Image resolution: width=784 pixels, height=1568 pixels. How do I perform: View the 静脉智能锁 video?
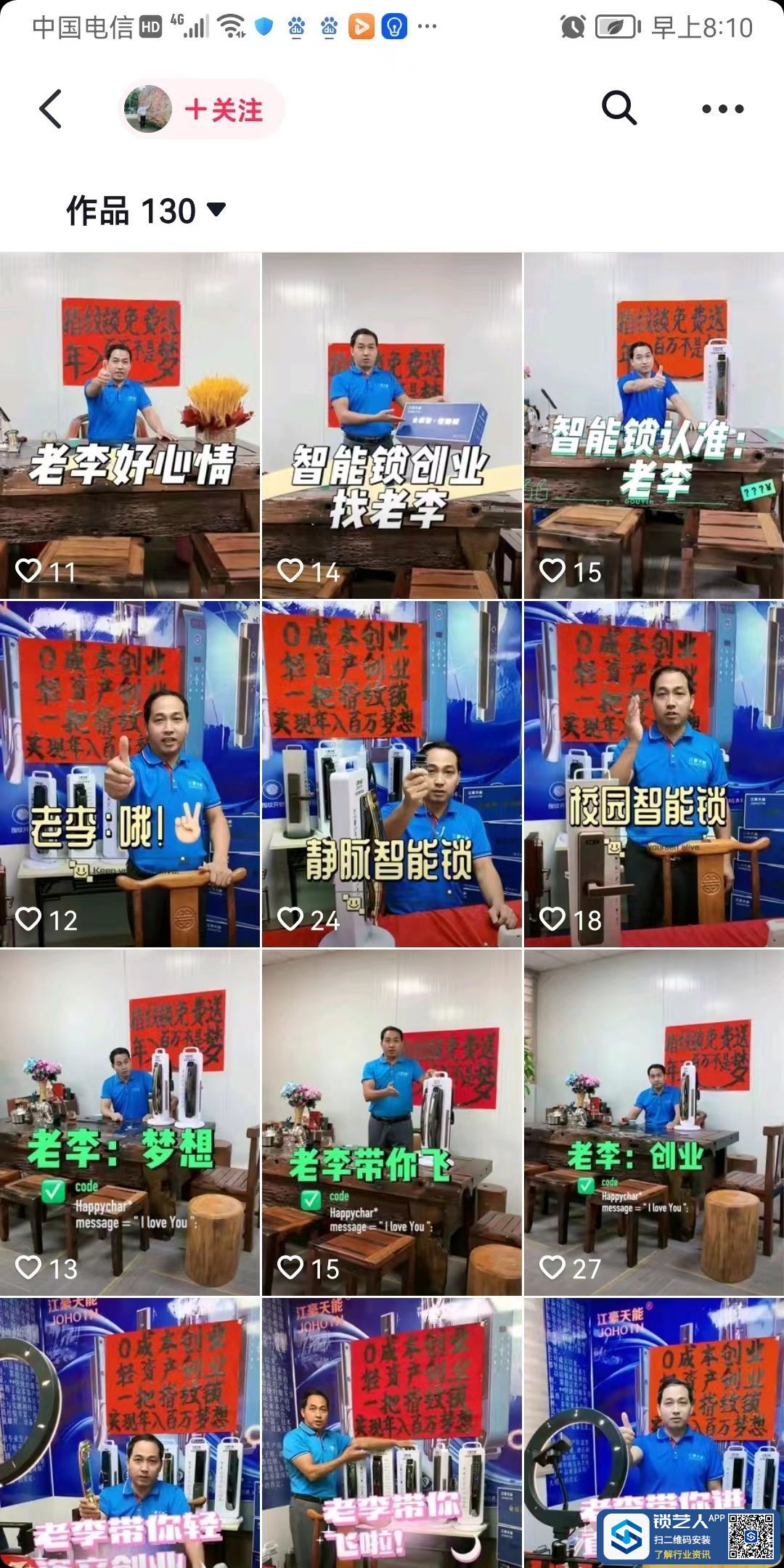tap(391, 774)
